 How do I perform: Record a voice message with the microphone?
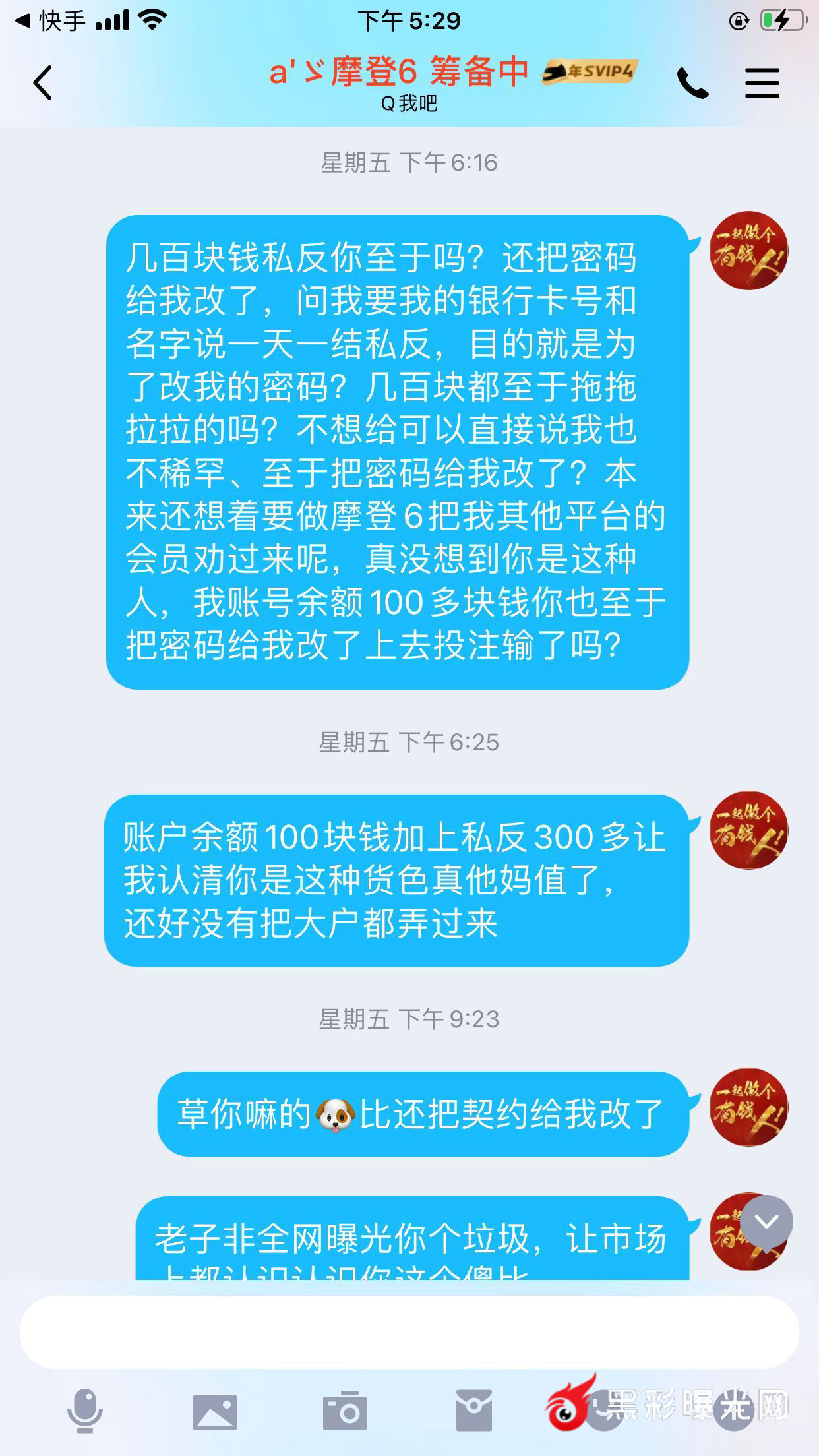pyautogui.click(x=85, y=1410)
